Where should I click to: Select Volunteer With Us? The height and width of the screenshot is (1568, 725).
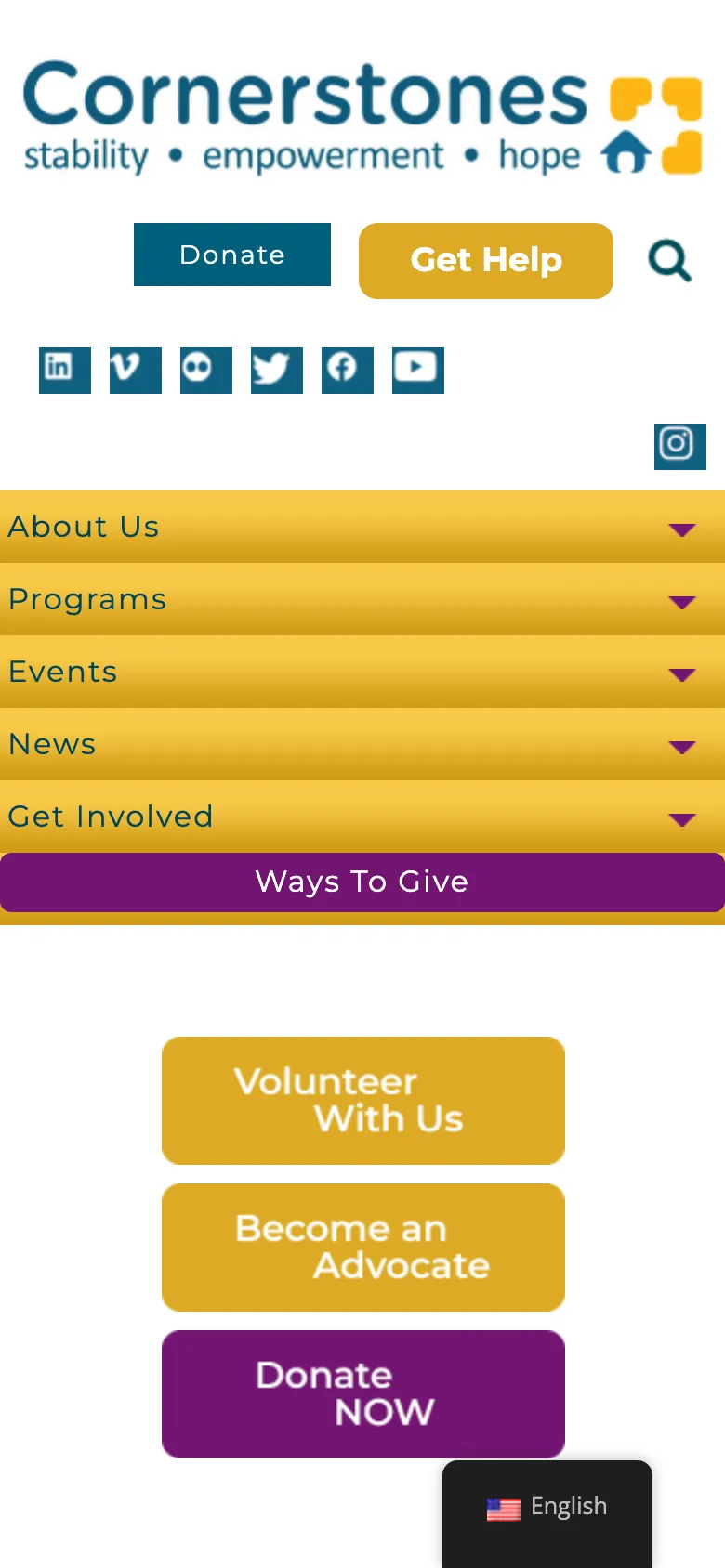click(x=362, y=1100)
